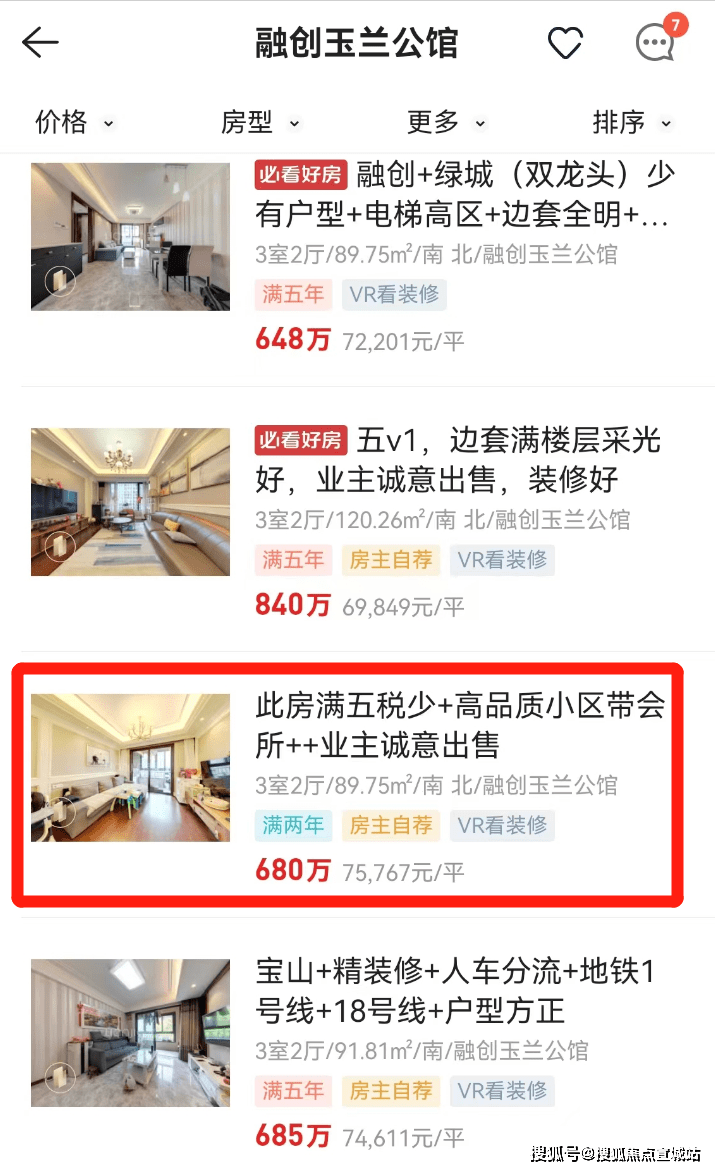Favorite 融创玉兰公馆 with the heart icon
The width and height of the screenshot is (715, 1171).
565,43
